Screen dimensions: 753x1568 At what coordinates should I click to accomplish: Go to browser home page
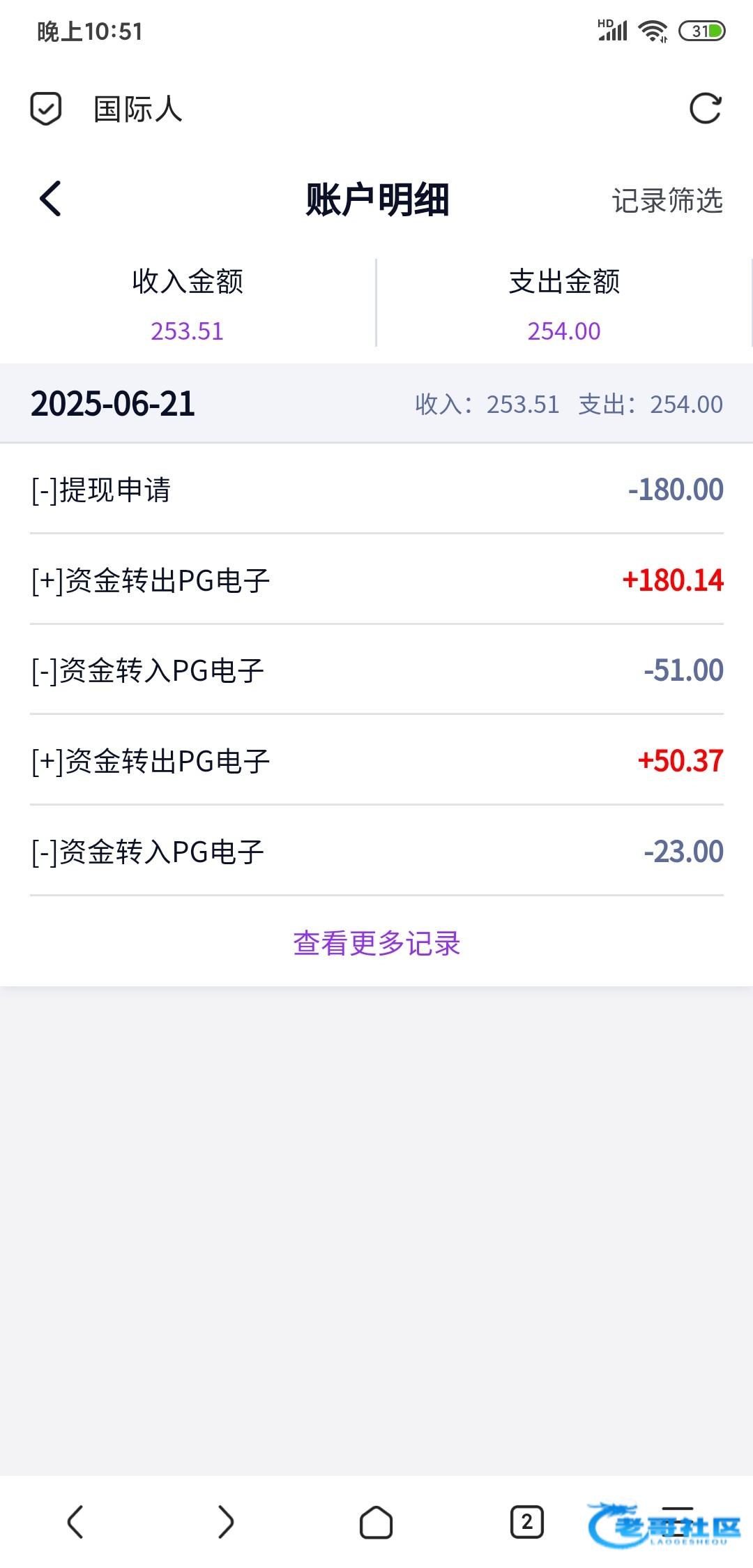(376, 1521)
